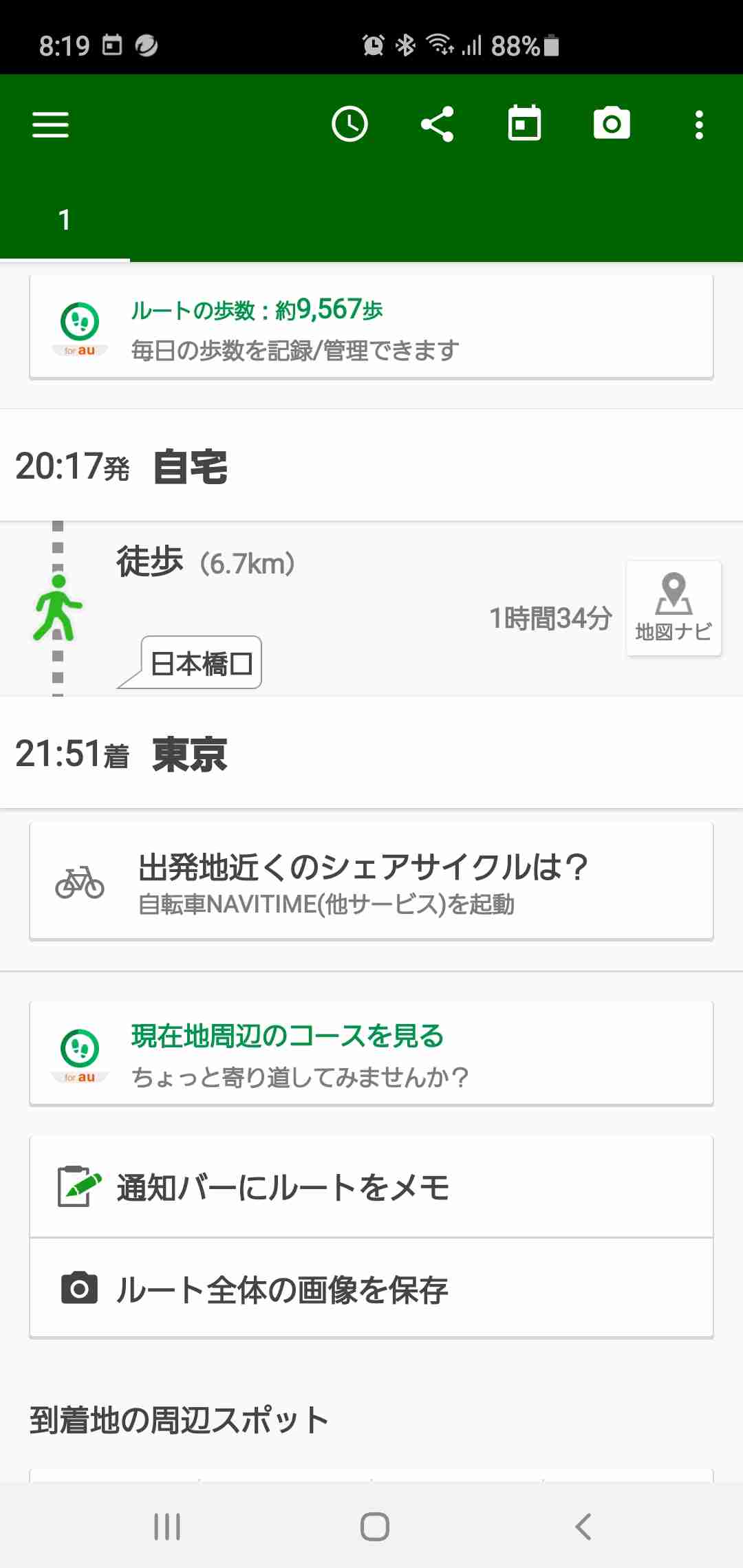This screenshot has height=1568, width=743.
Task: Open the ルートの歩数 step count card
Action: pos(371,327)
